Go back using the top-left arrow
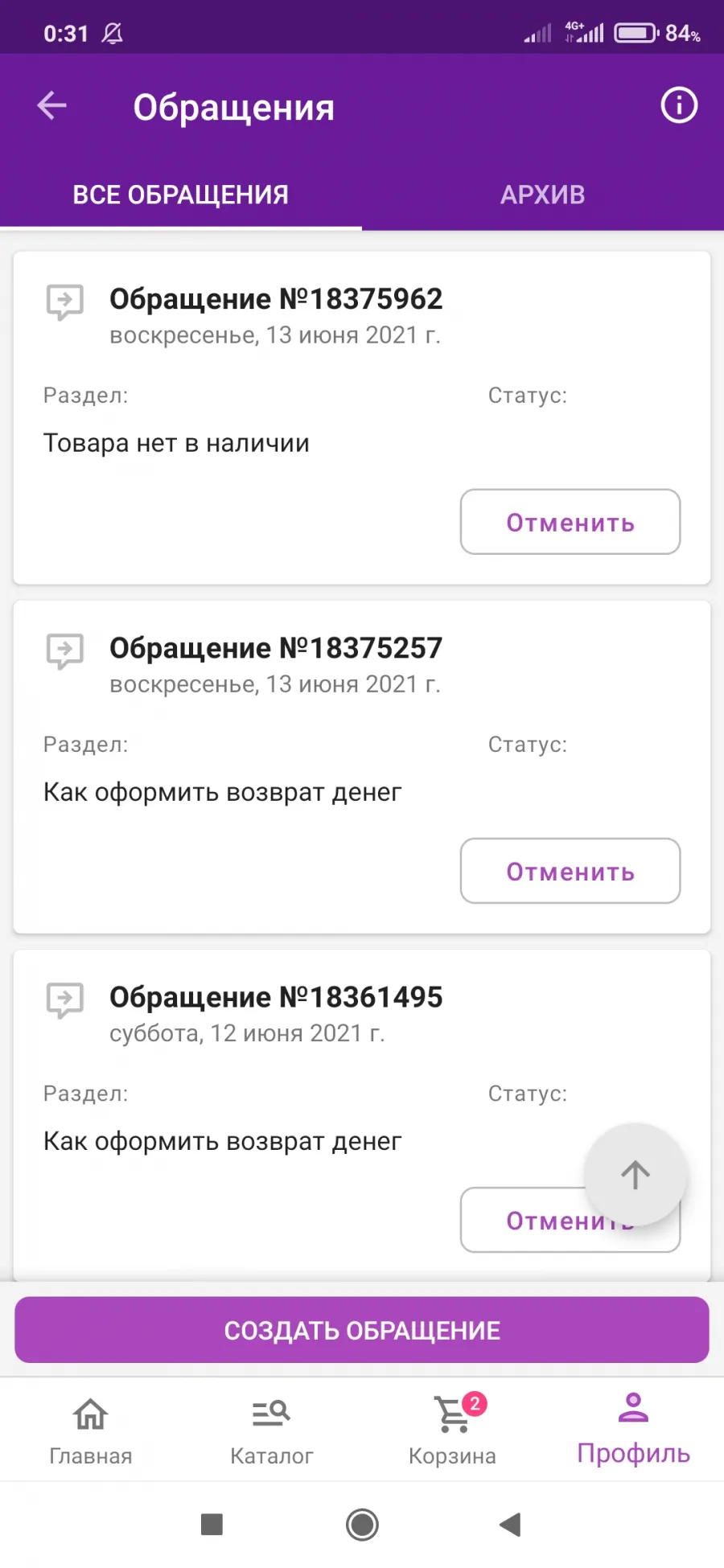The image size is (724, 1568). (x=51, y=105)
